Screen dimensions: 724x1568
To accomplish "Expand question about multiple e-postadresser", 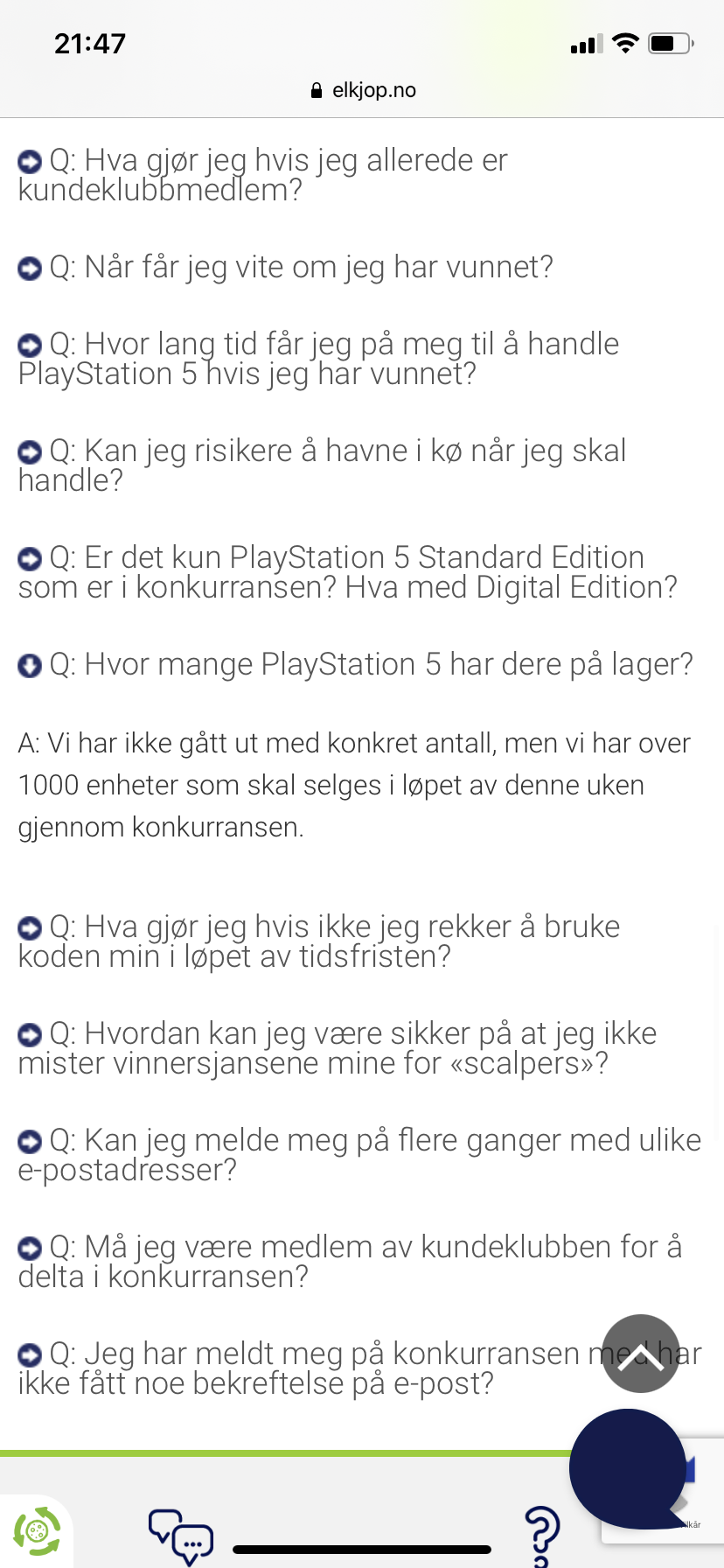I will (359, 1155).
